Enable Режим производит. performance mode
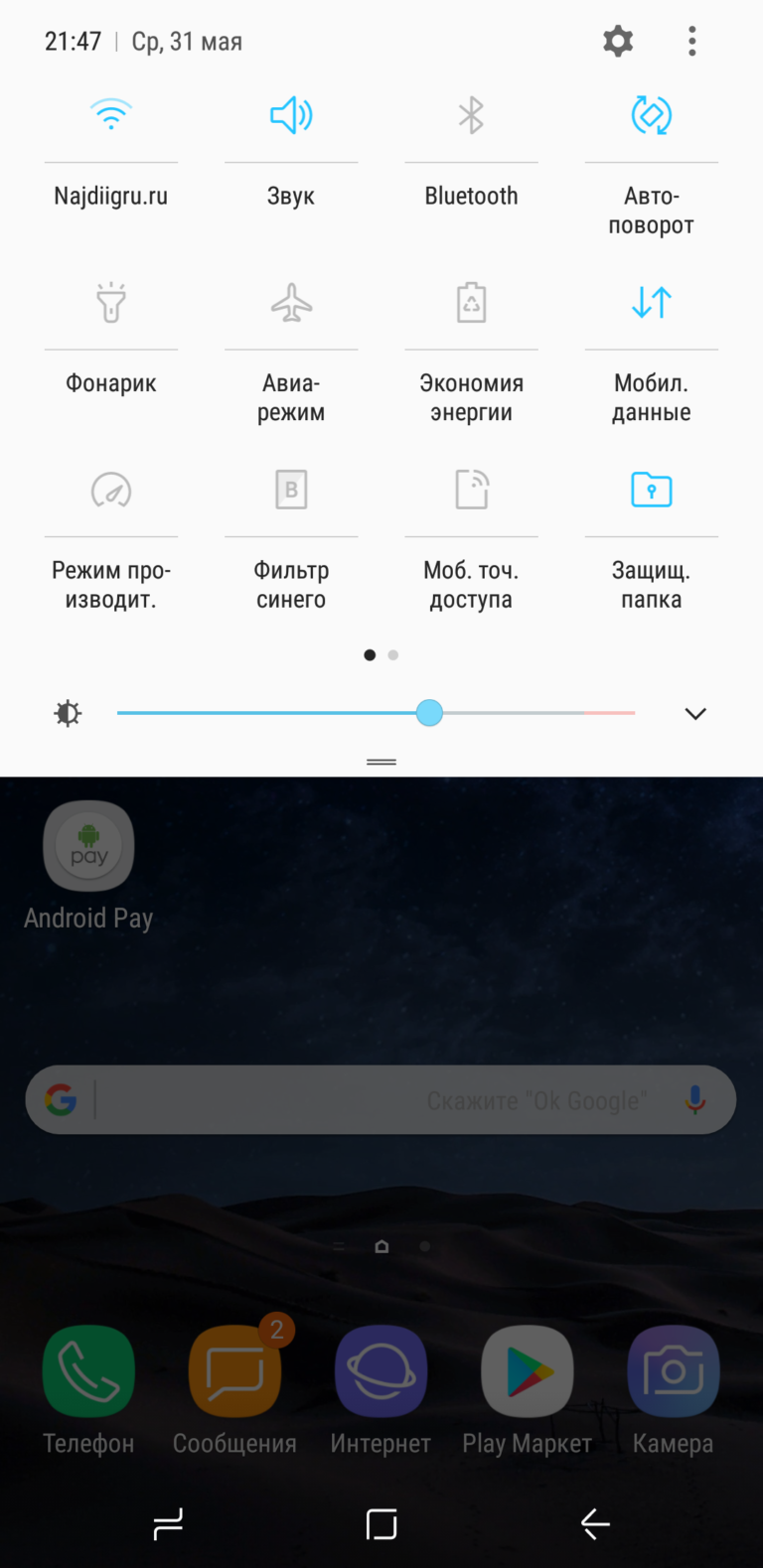The height and width of the screenshot is (1568, 763). pyautogui.click(x=111, y=490)
